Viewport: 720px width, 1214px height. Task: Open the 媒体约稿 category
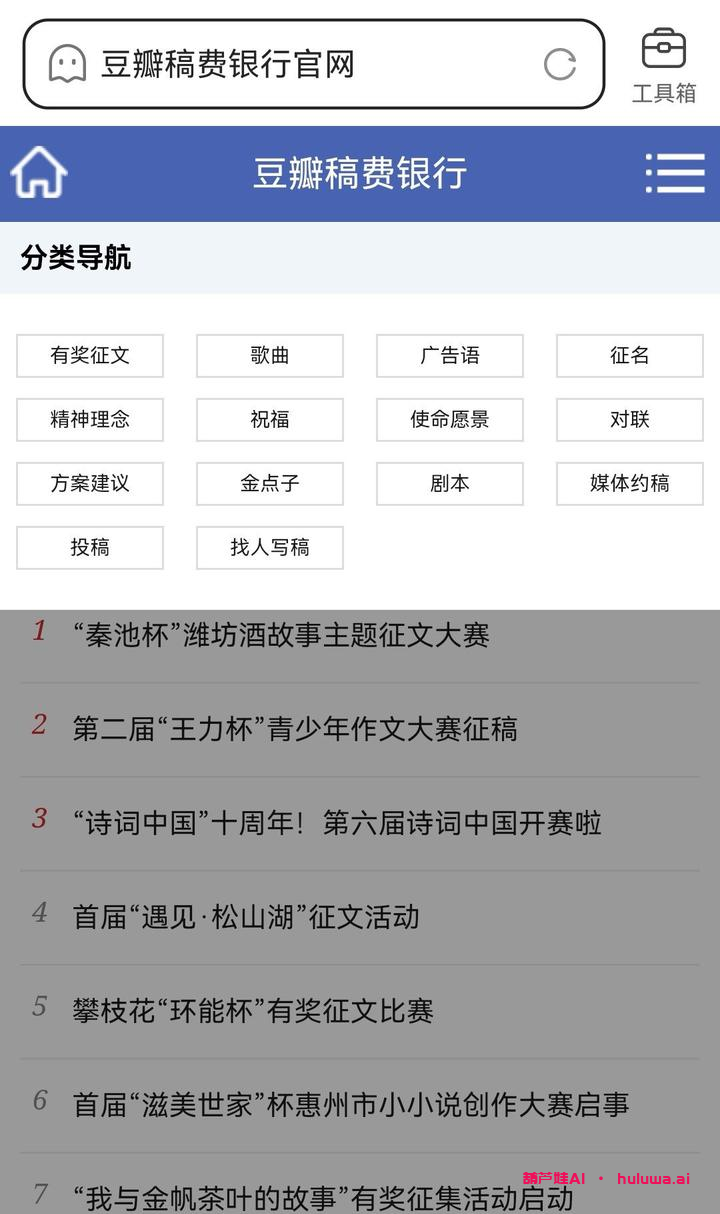[x=629, y=484]
